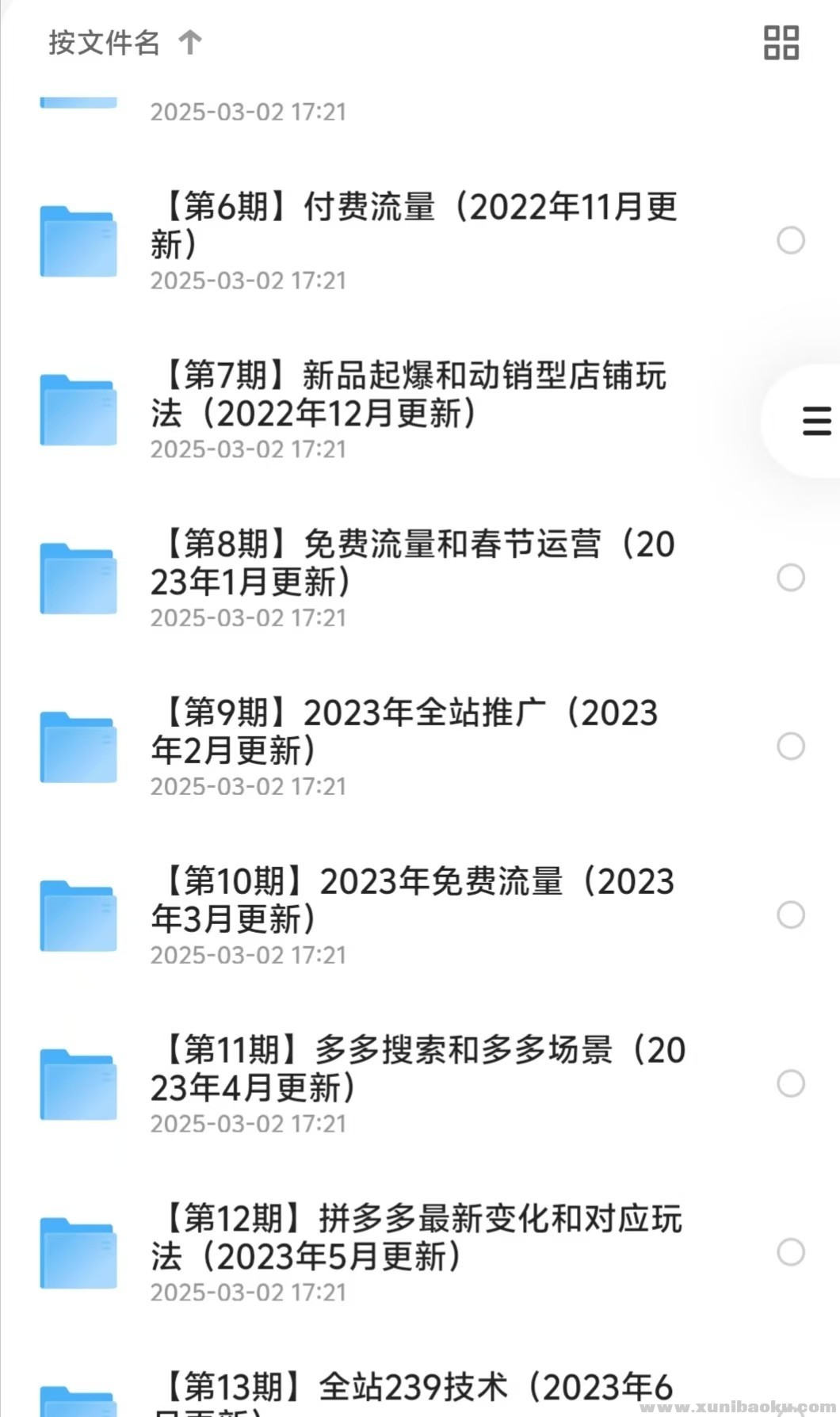Switch to grid view layout
Image resolution: width=840 pixels, height=1417 pixels.
click(781, 43)
